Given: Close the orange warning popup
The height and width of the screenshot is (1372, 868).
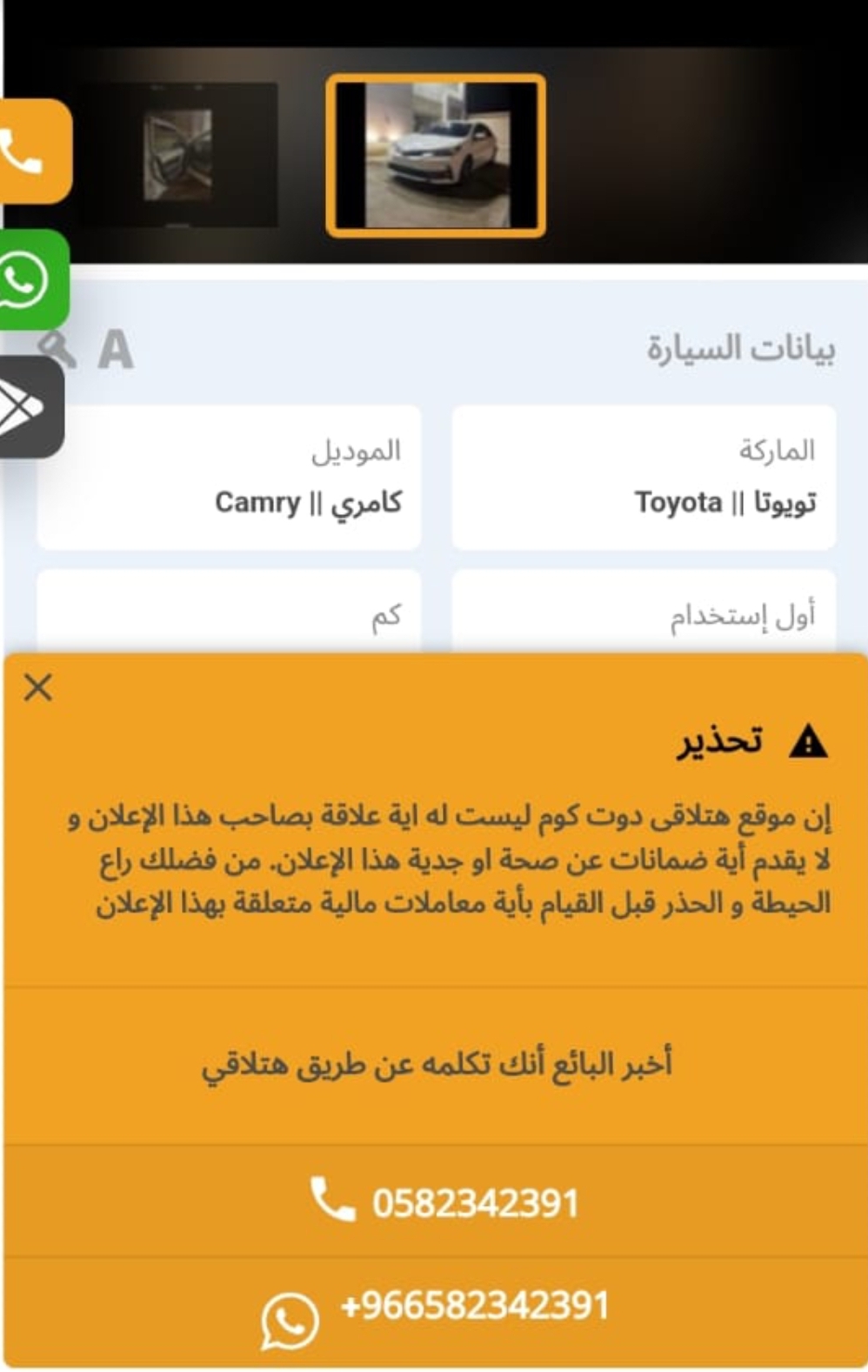Looking at the screenshot, I should coord(38,687).
